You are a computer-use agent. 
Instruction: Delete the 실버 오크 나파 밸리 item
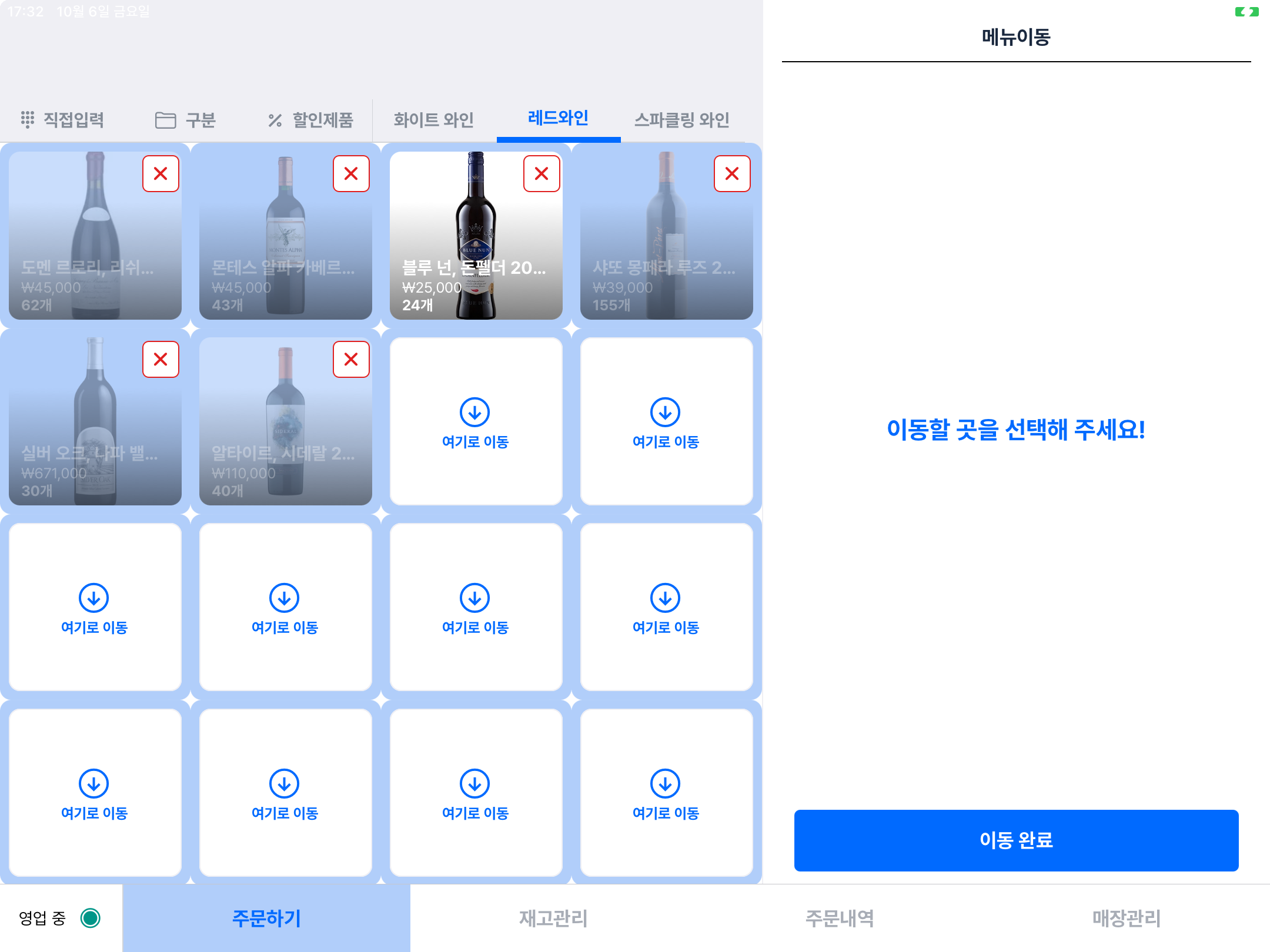point(161,360)
